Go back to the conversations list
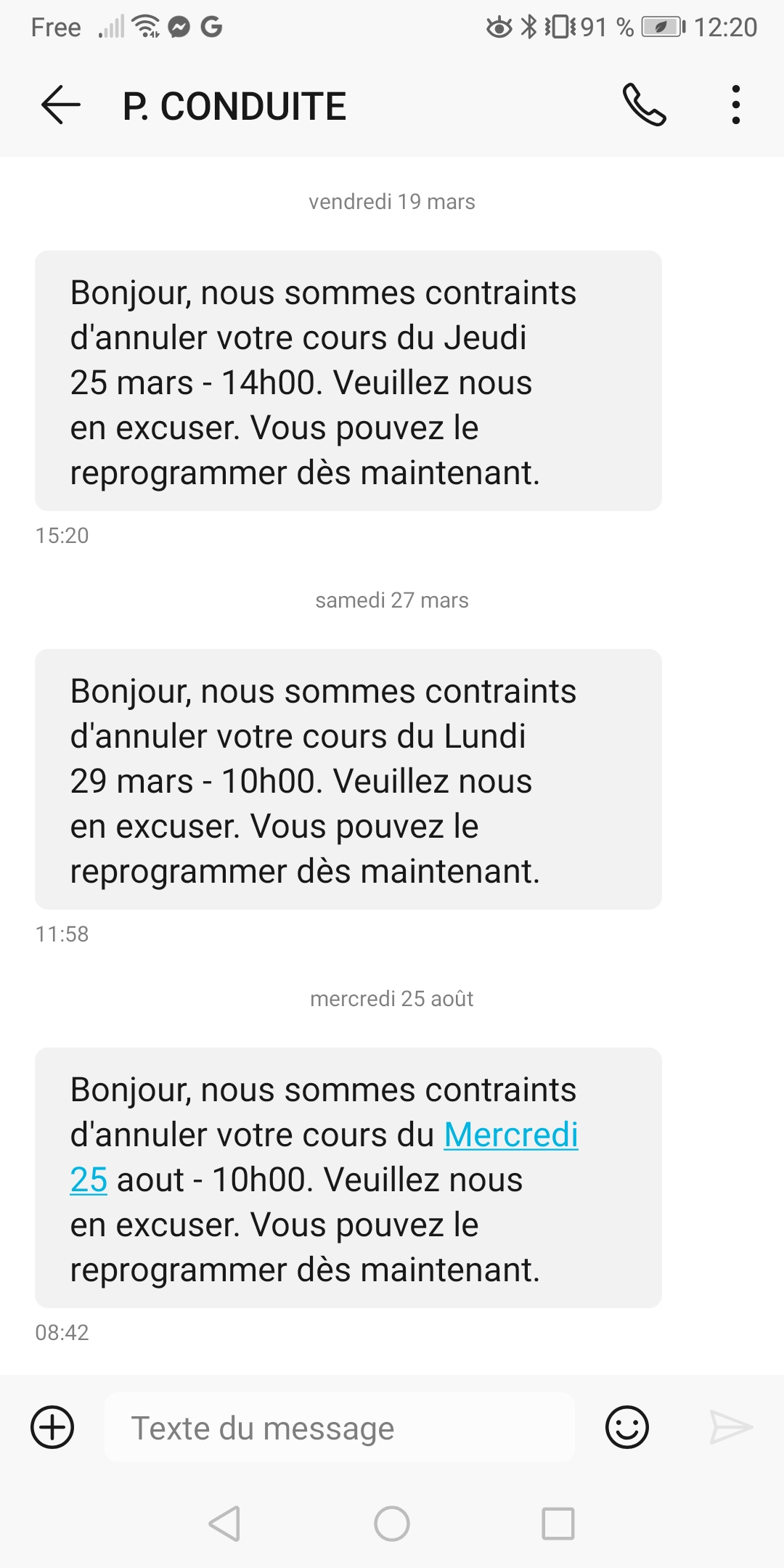The height and width of the screenshot is (1568, 784). [x=61, y=105]
